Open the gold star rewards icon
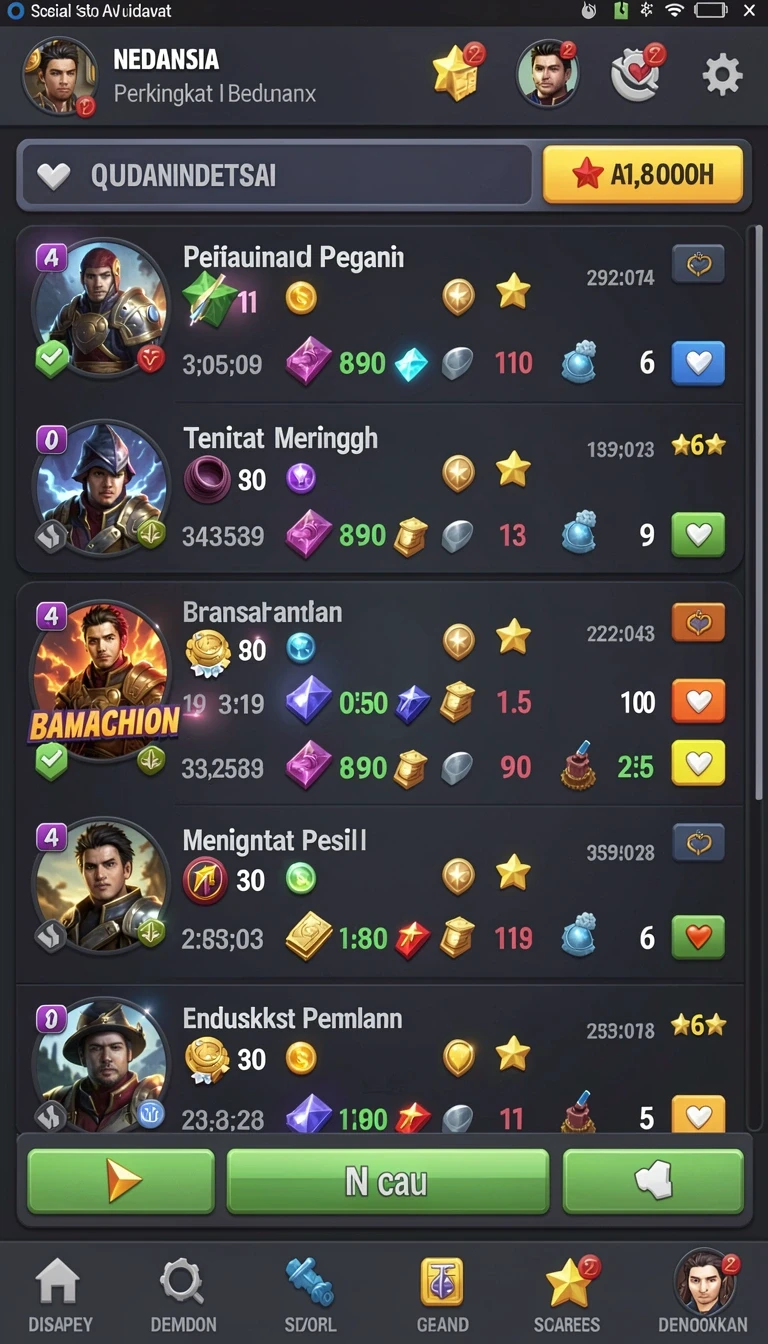768x1344 pixels. (x=457, y=73)
